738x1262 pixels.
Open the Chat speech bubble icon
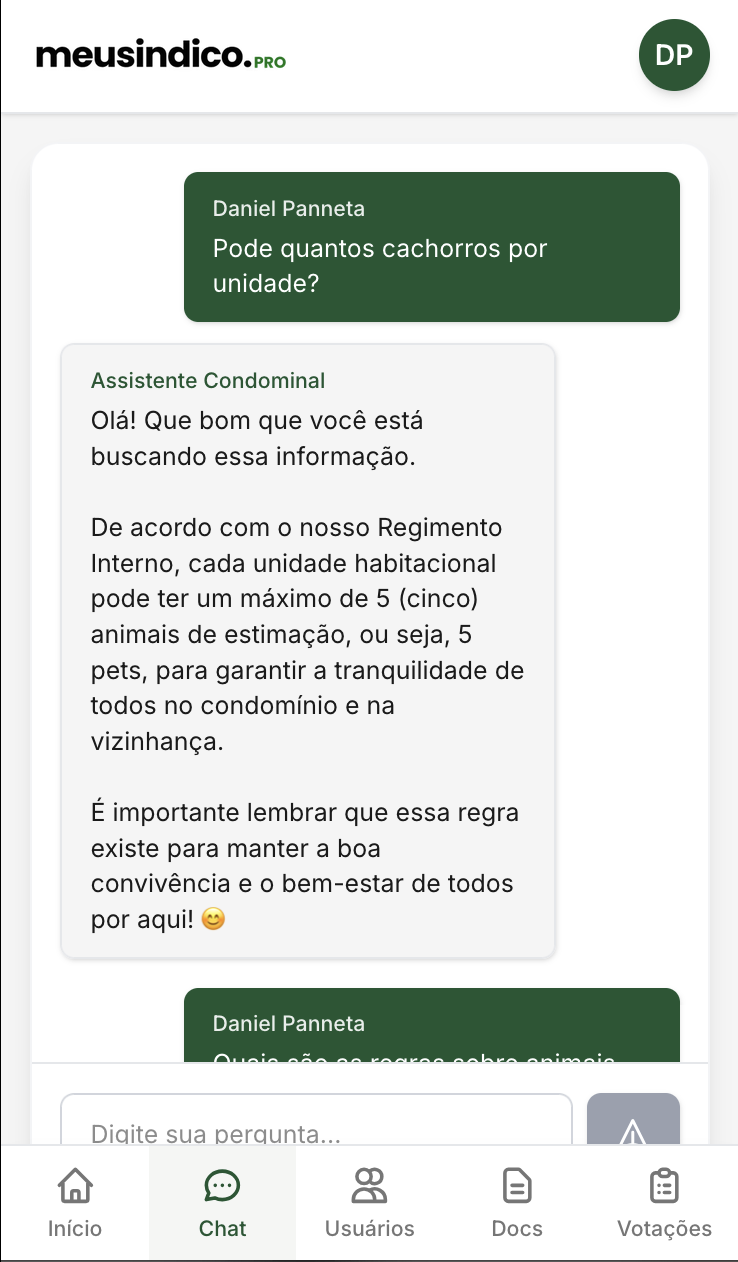222,1186
